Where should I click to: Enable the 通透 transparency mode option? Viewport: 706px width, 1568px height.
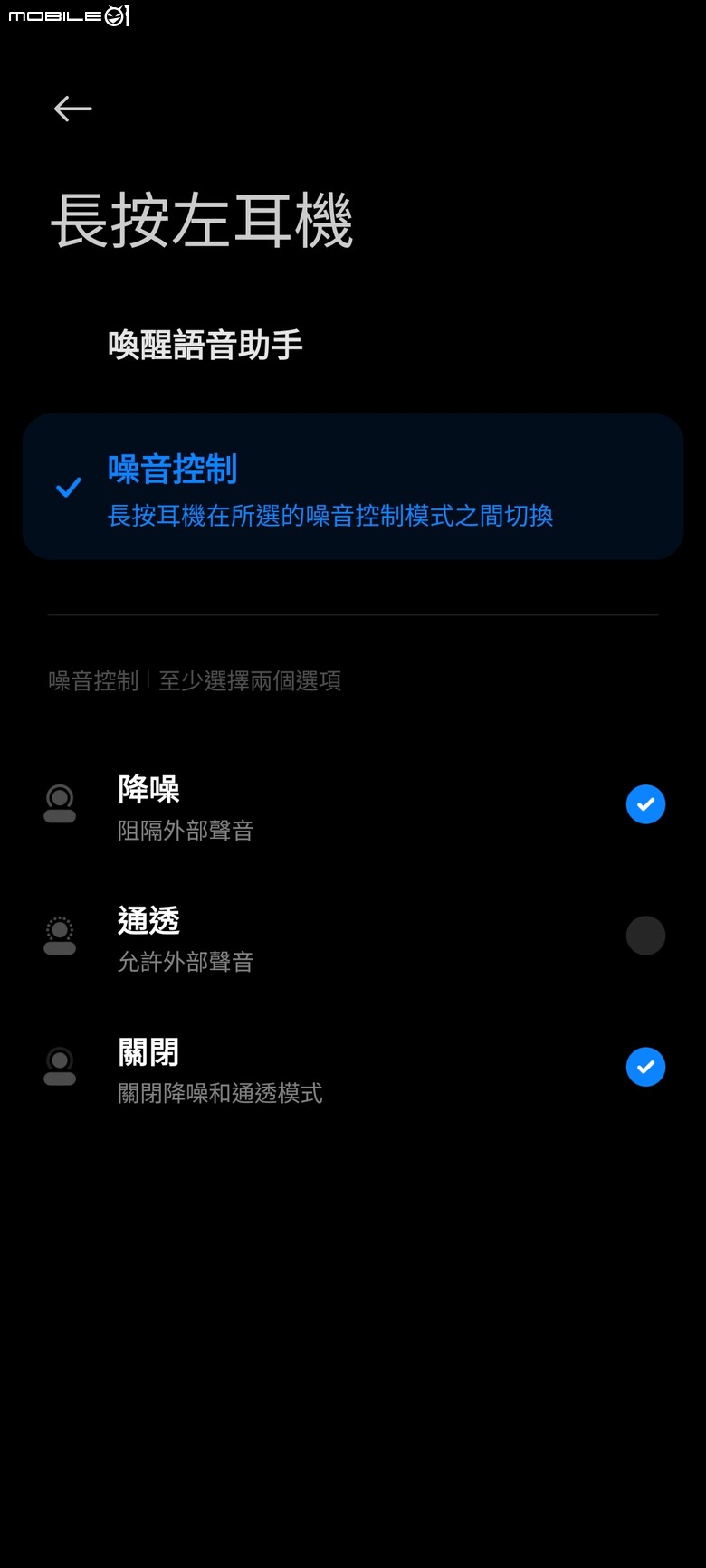tap(645, 935)
